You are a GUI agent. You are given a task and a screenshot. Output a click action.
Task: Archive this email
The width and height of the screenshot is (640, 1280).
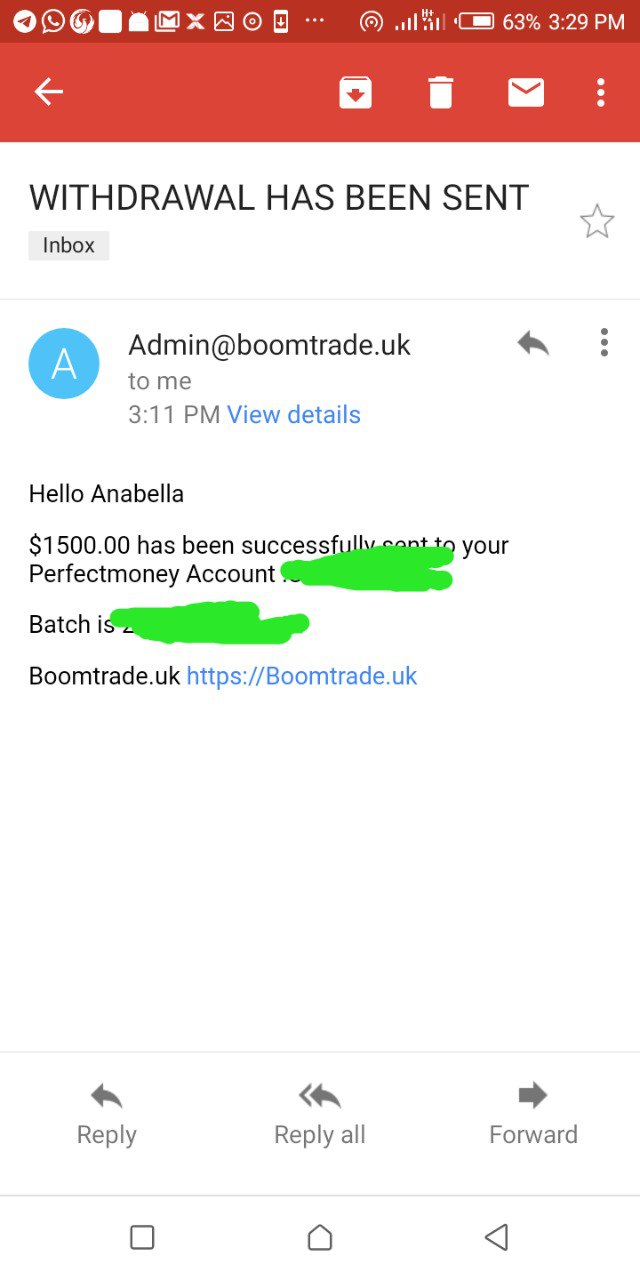tap(355, 93)
